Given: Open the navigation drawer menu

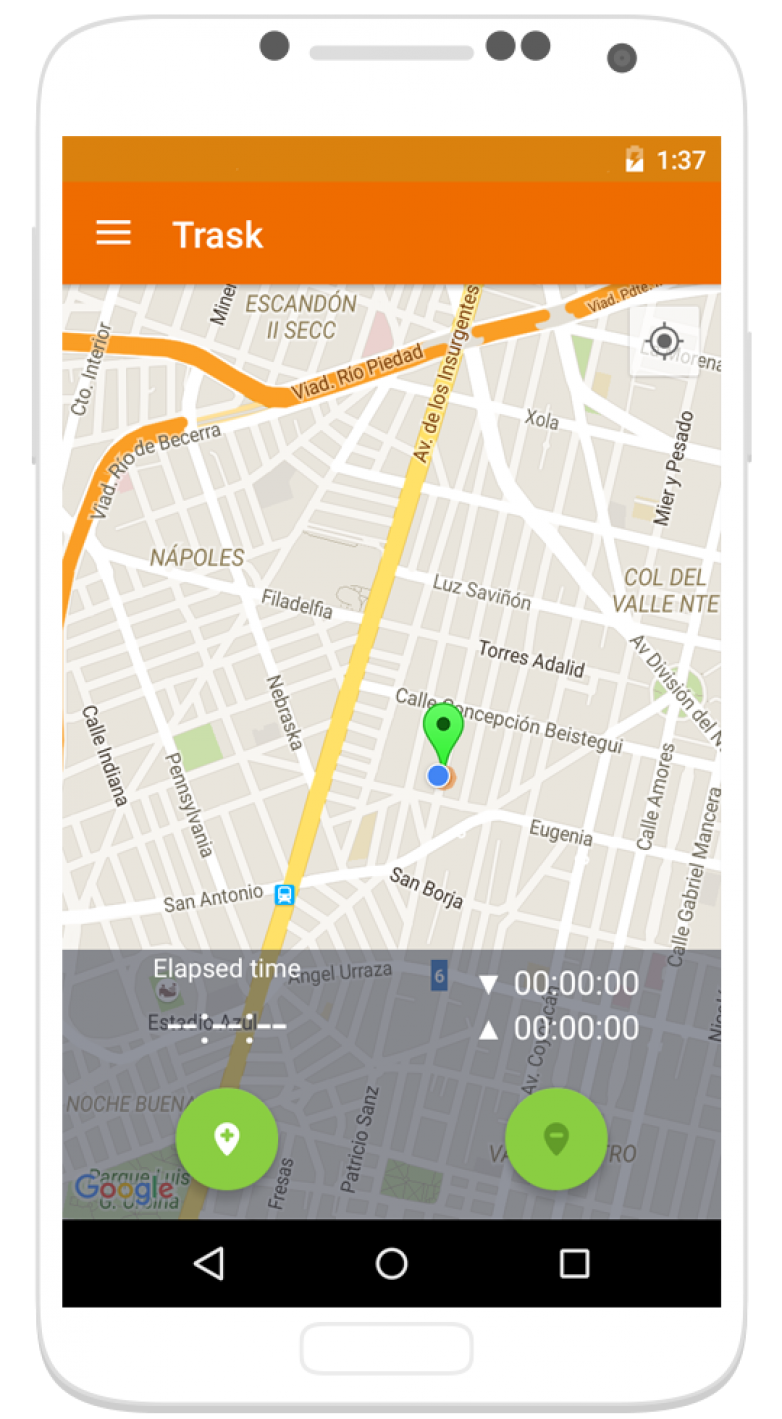Looking at the screenshot, I should click(x=113, y=234).
